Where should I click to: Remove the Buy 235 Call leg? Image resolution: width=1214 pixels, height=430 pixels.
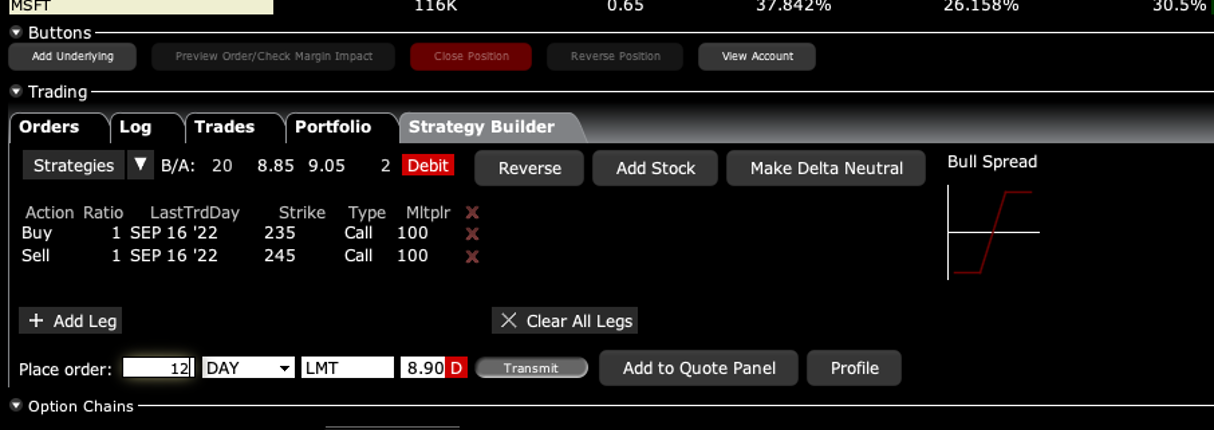click(472, 233)
